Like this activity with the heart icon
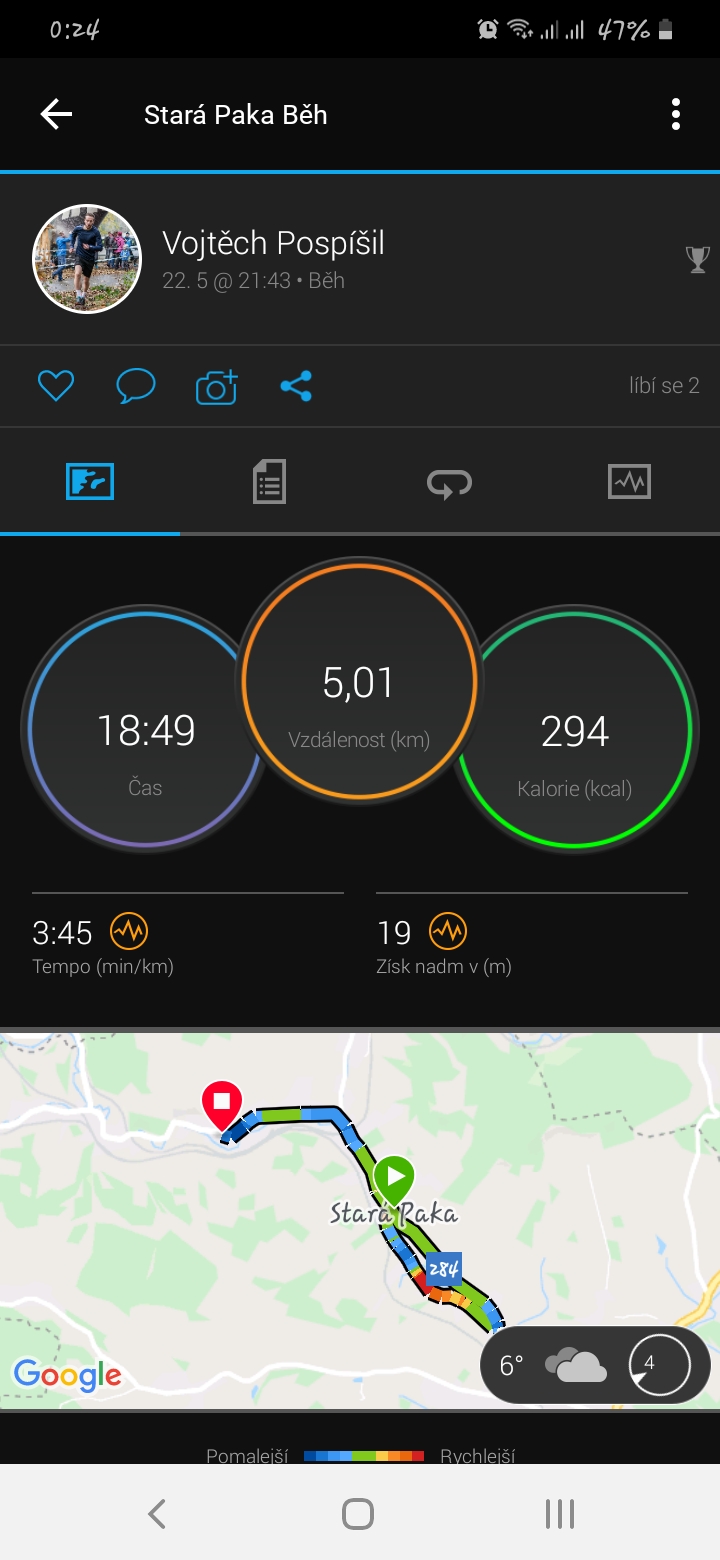 tap(56, 386)
